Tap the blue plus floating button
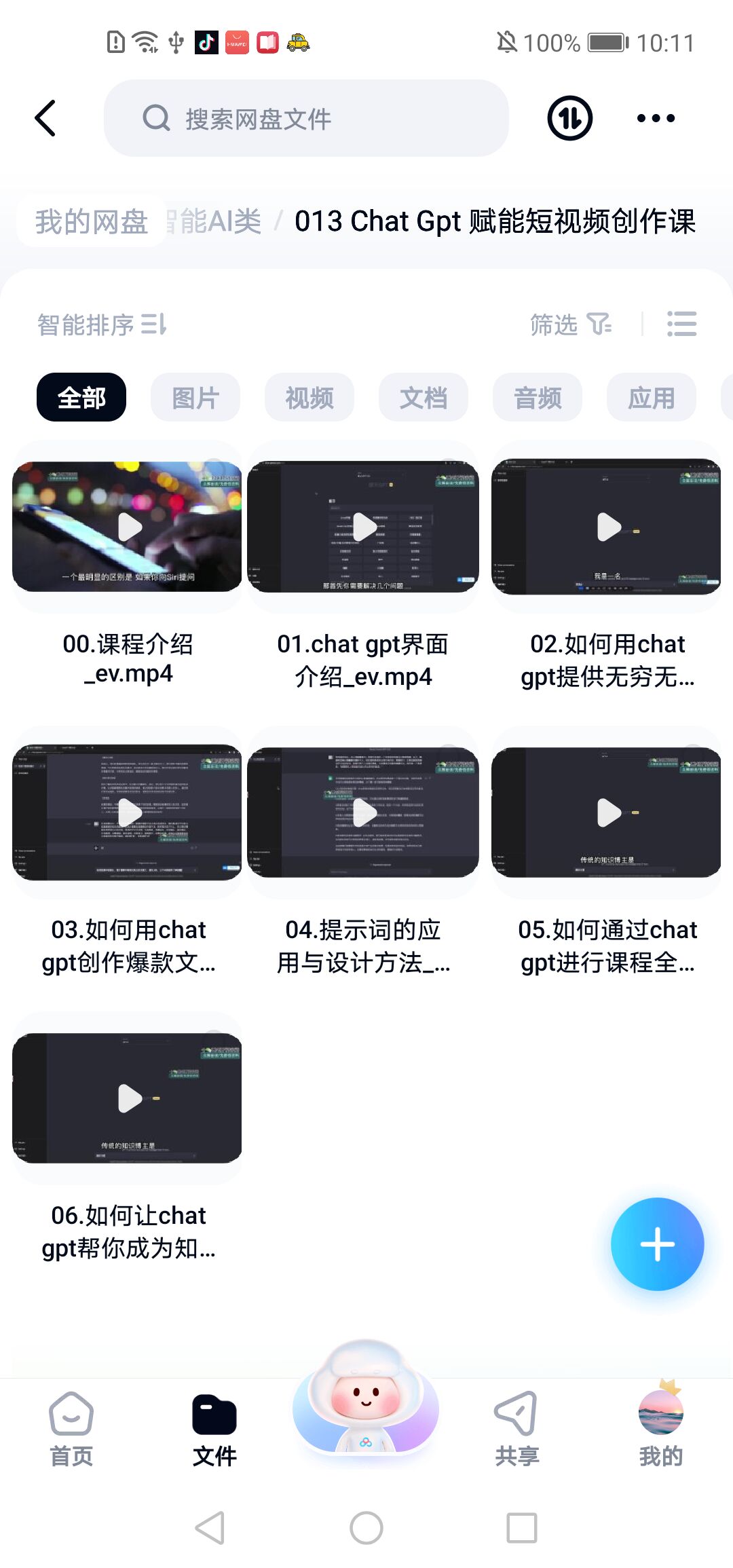This screenshot has width=733, height=1568. 657,1244
